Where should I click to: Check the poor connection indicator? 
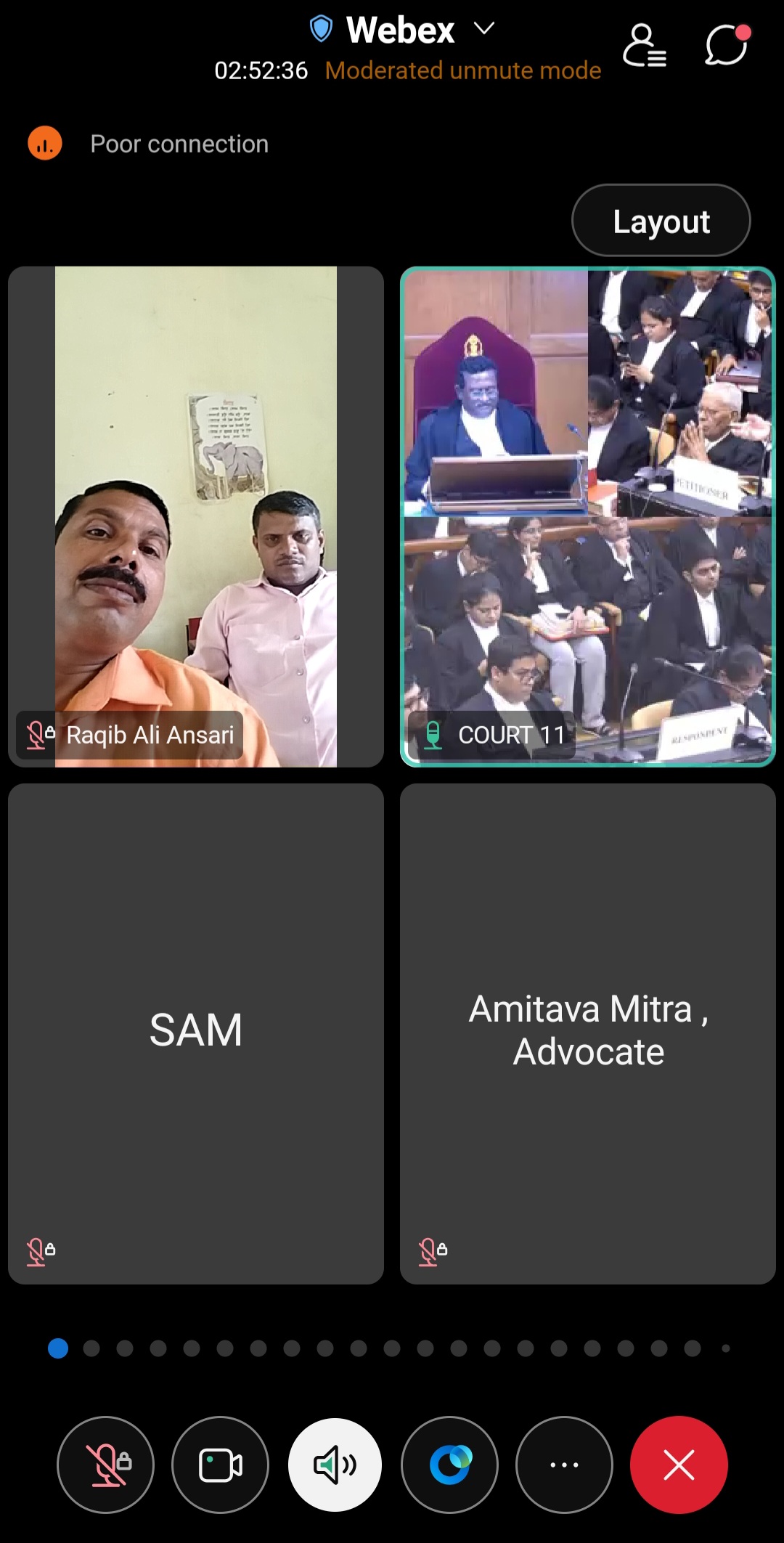click(x=45, y=144)
